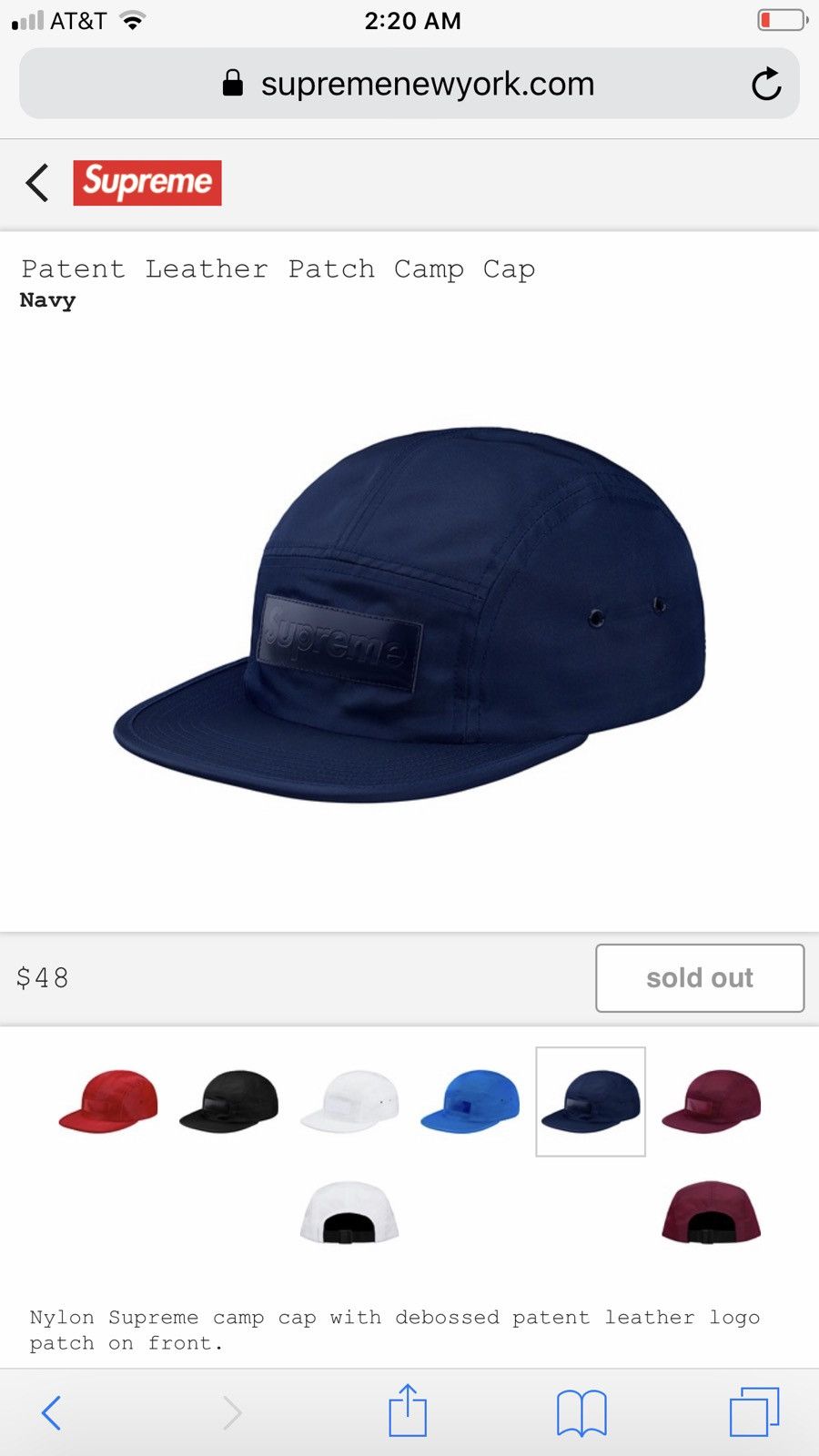
Task: Reload the page in Safari
Action: pos(766,84)
